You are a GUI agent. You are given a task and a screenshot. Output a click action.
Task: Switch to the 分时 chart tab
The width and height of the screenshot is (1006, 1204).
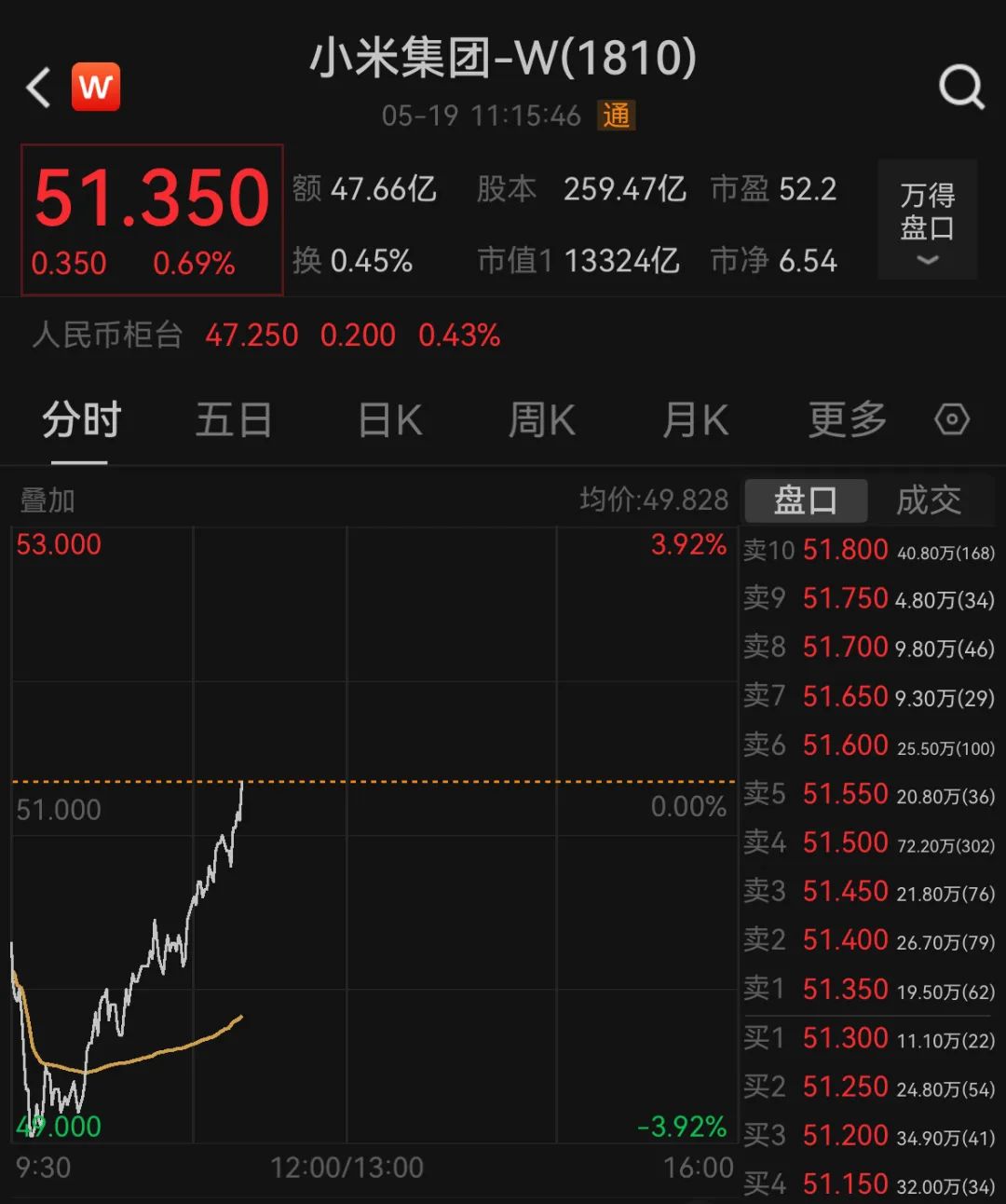(81, 420)
